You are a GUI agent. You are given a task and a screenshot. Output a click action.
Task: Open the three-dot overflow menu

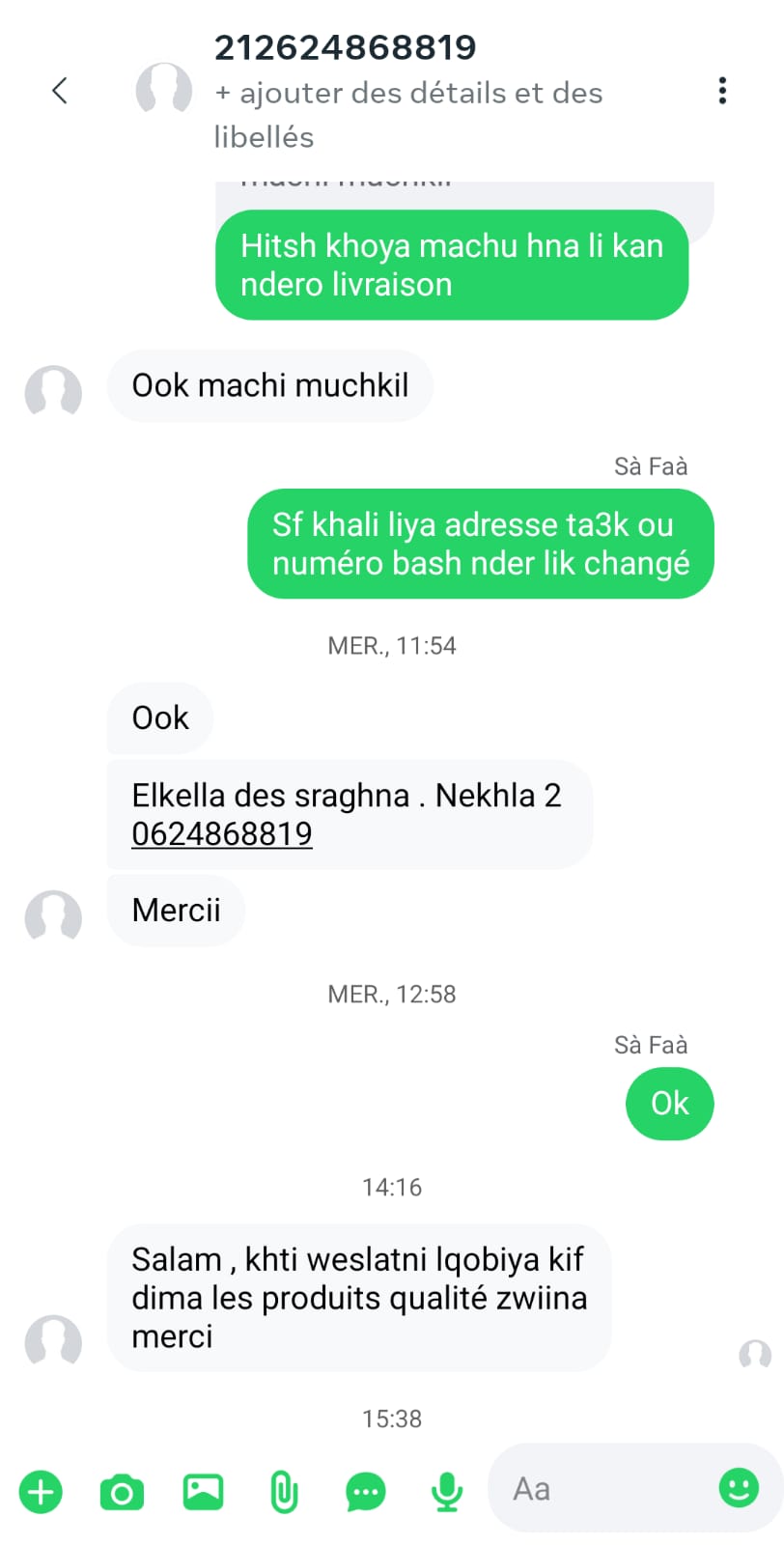pos(722,91)
